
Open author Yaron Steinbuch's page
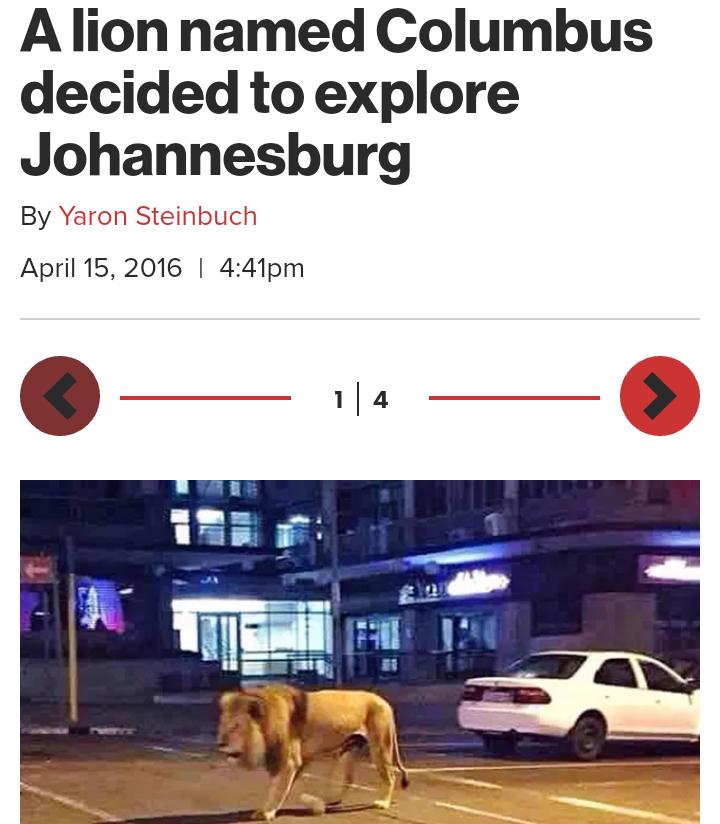157,216
